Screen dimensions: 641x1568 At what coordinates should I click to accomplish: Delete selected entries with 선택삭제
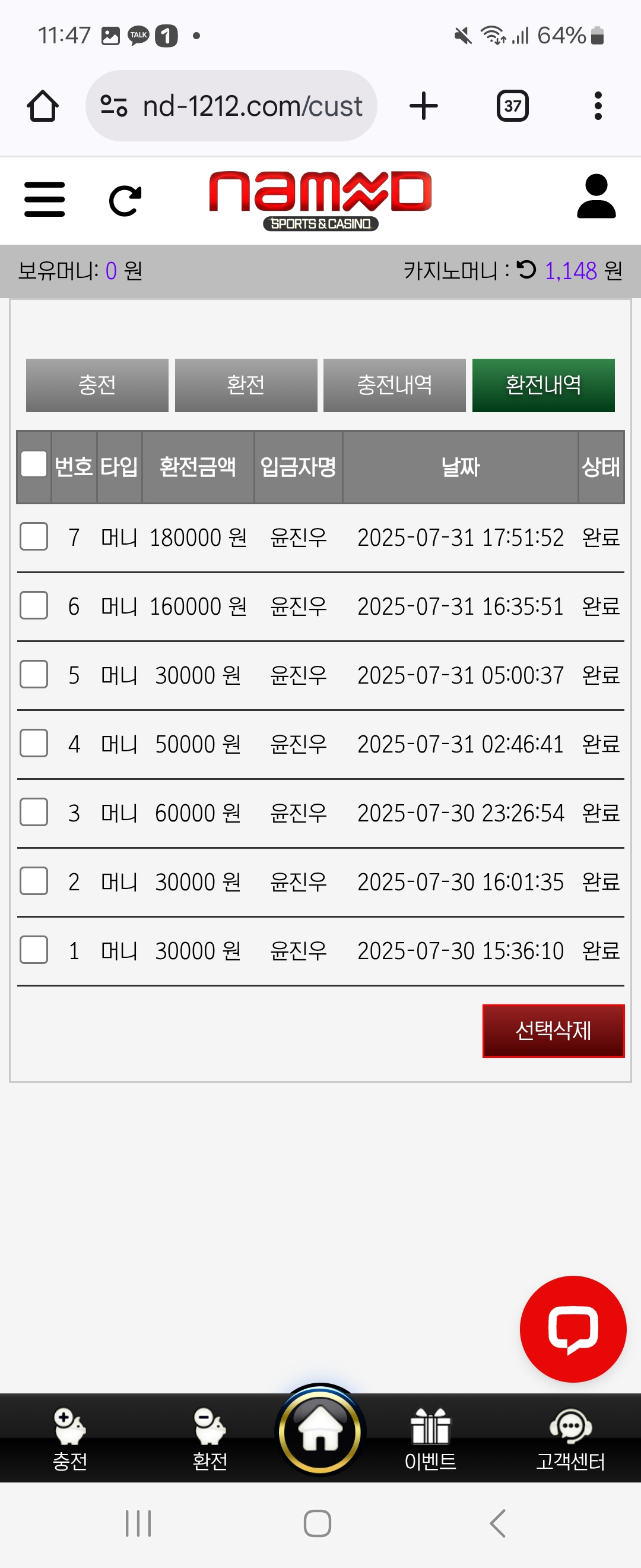pos(553,1030)
